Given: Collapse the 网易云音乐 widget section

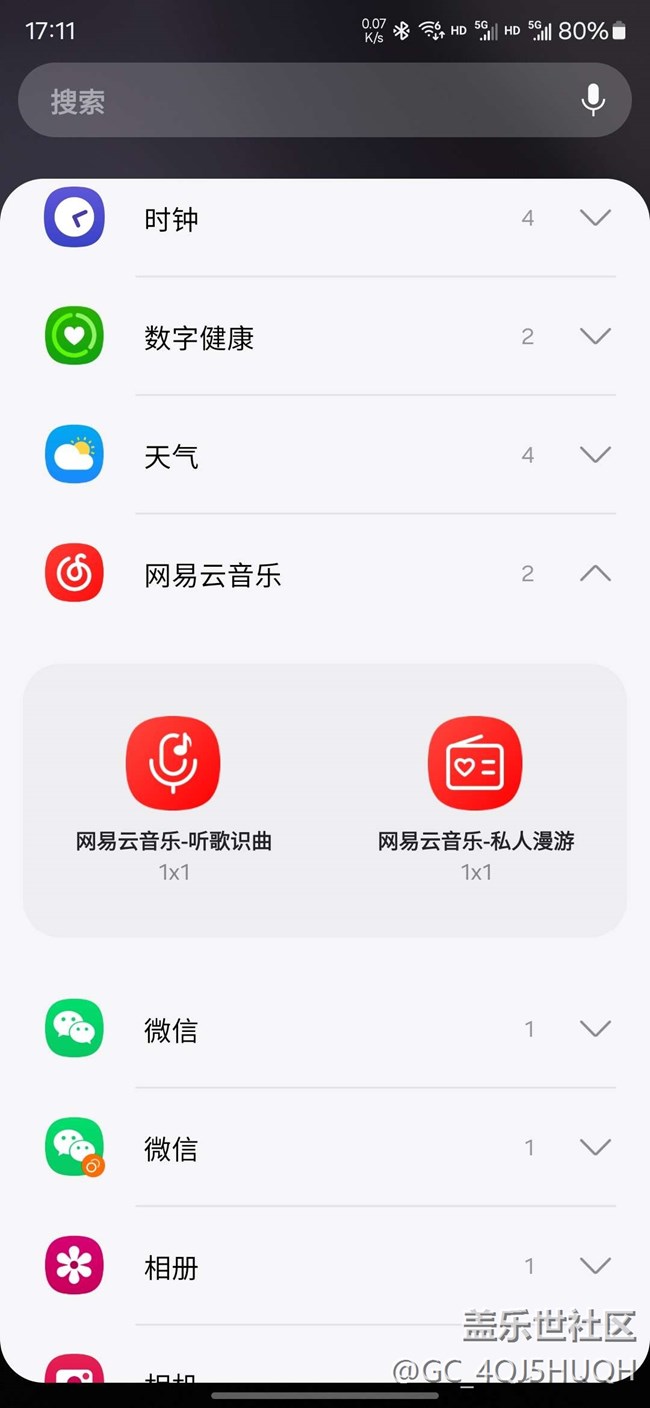Looking at the screenshot, I should pos(595,574).
